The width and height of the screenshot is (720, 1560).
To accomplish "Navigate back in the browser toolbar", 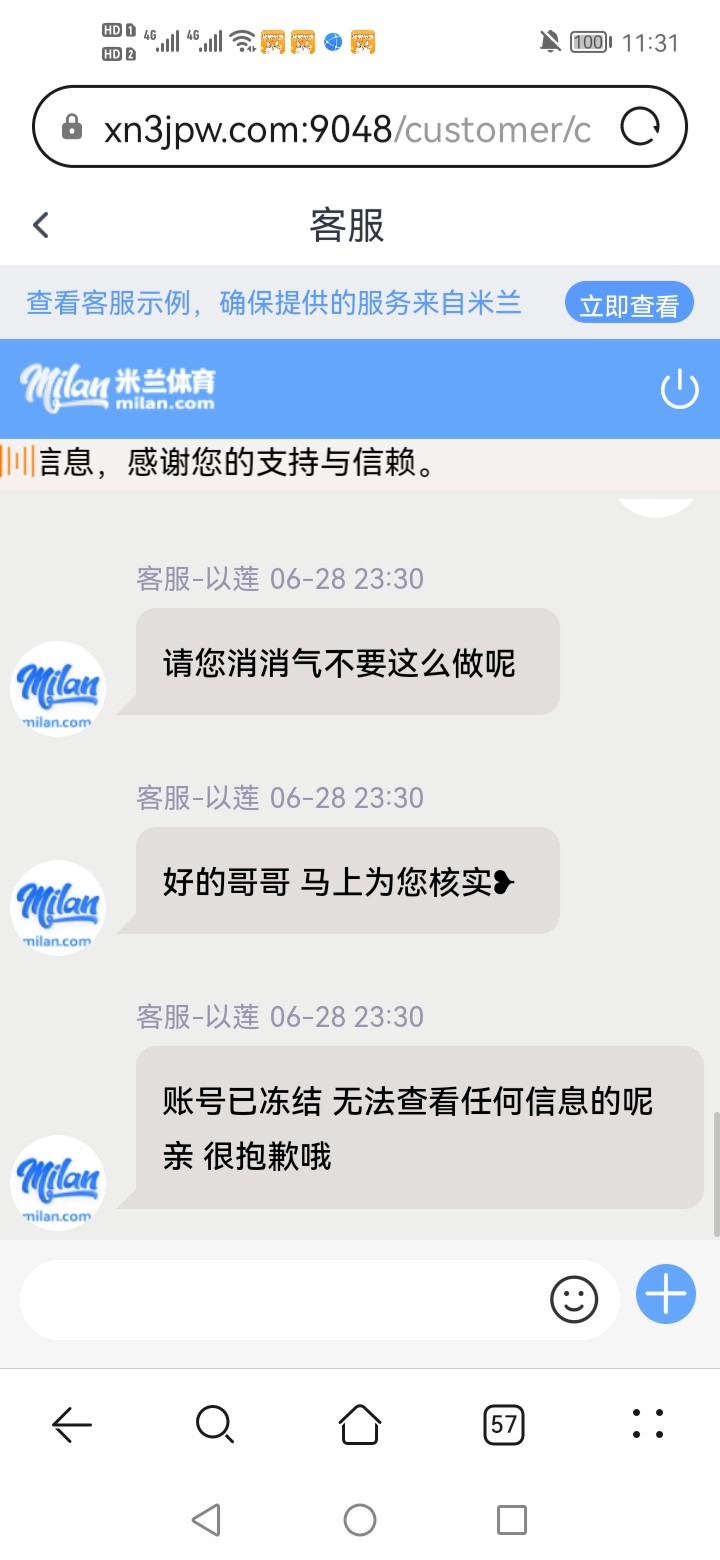I will pos(72,1423).
